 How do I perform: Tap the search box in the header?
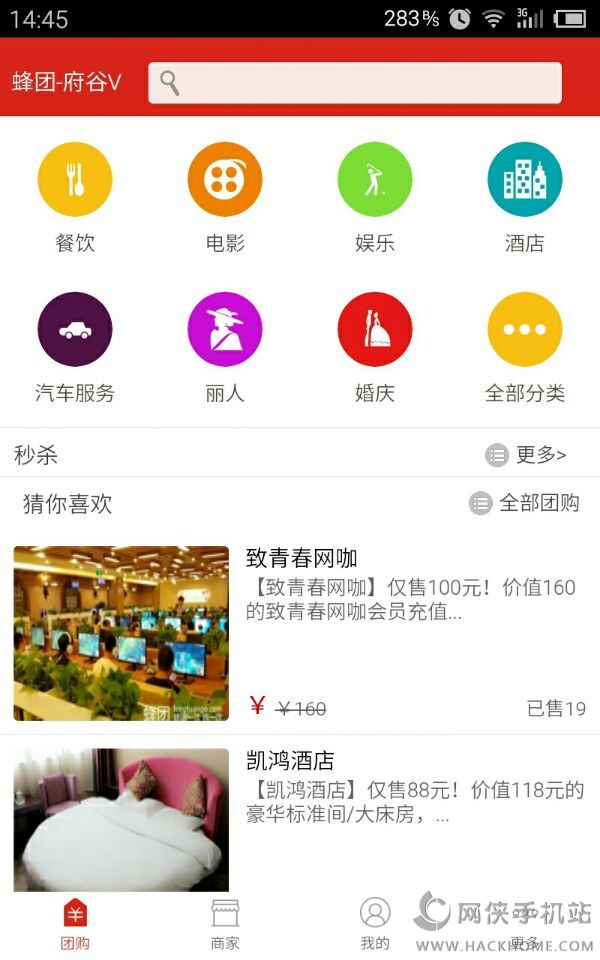click(x=355, y=83)
